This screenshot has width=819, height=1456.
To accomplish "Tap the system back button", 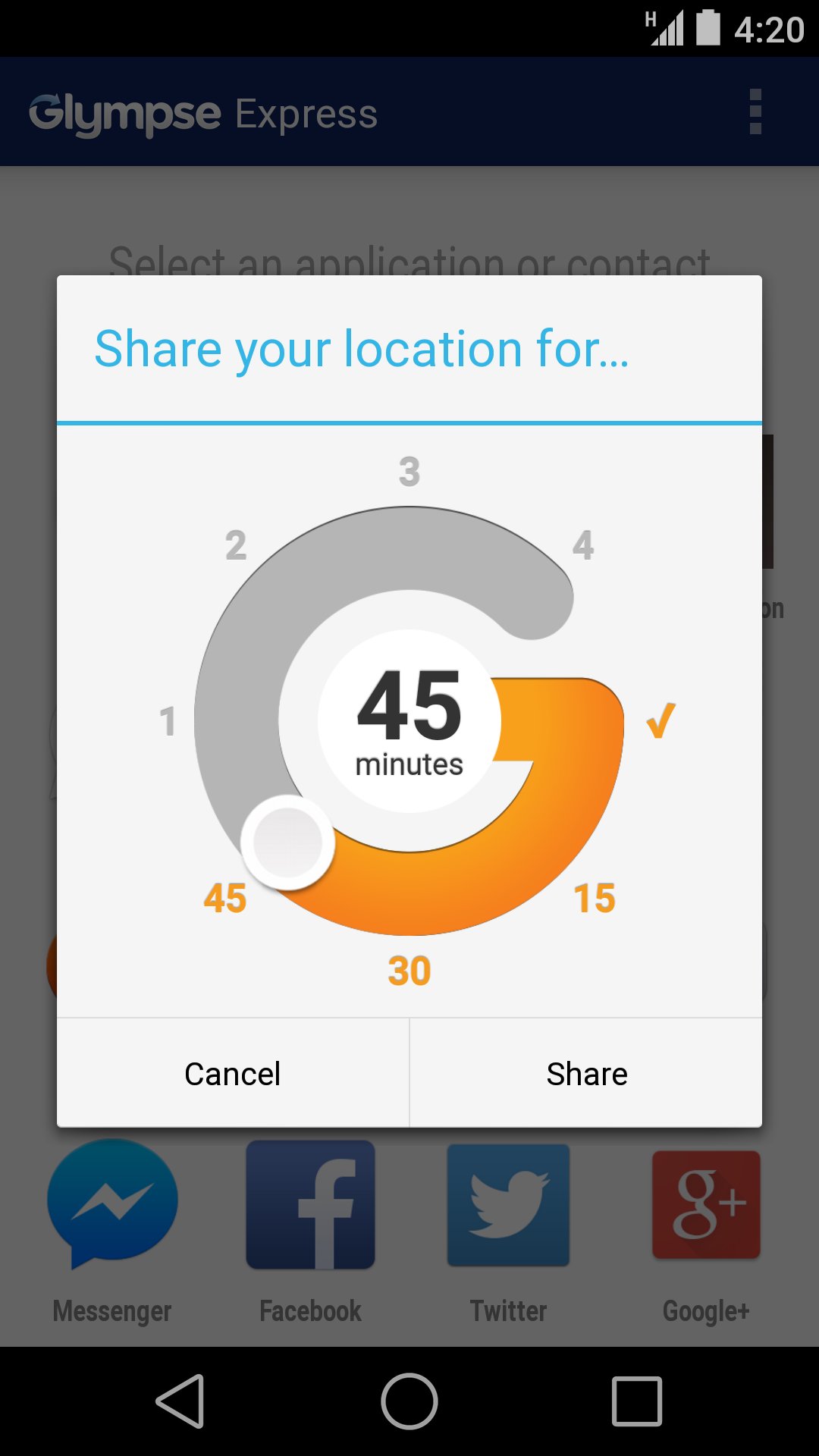I will click(180, 1401).
